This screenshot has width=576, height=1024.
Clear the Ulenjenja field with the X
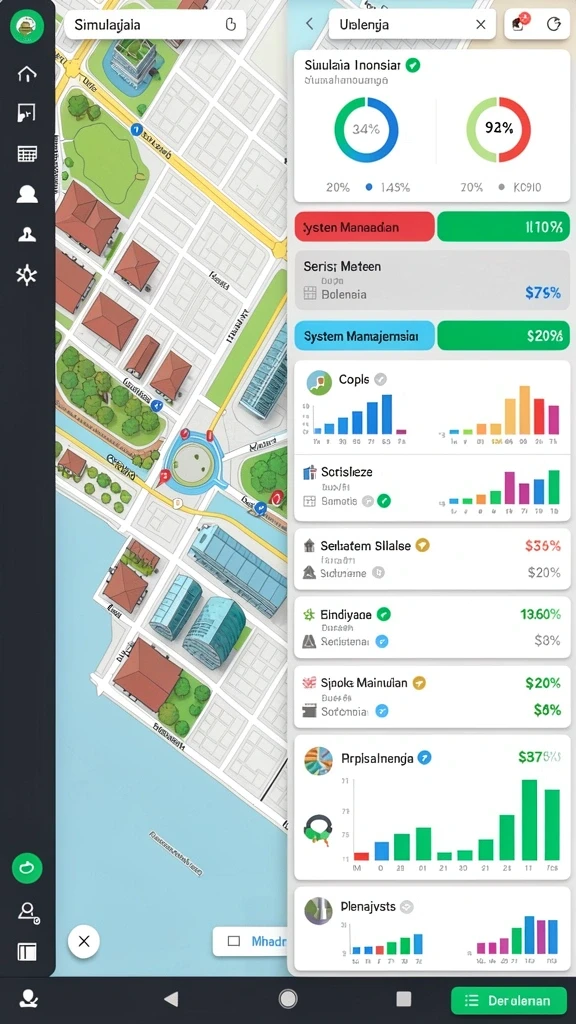point(481,25)
